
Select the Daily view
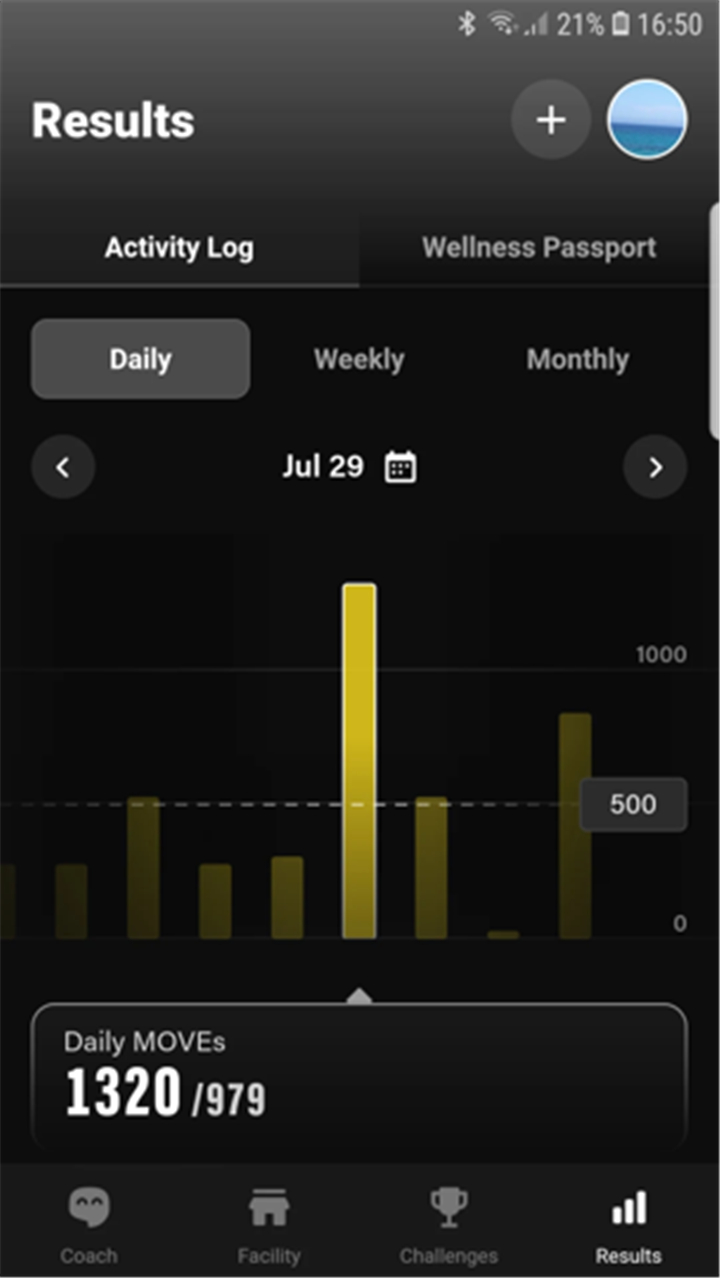140,359
